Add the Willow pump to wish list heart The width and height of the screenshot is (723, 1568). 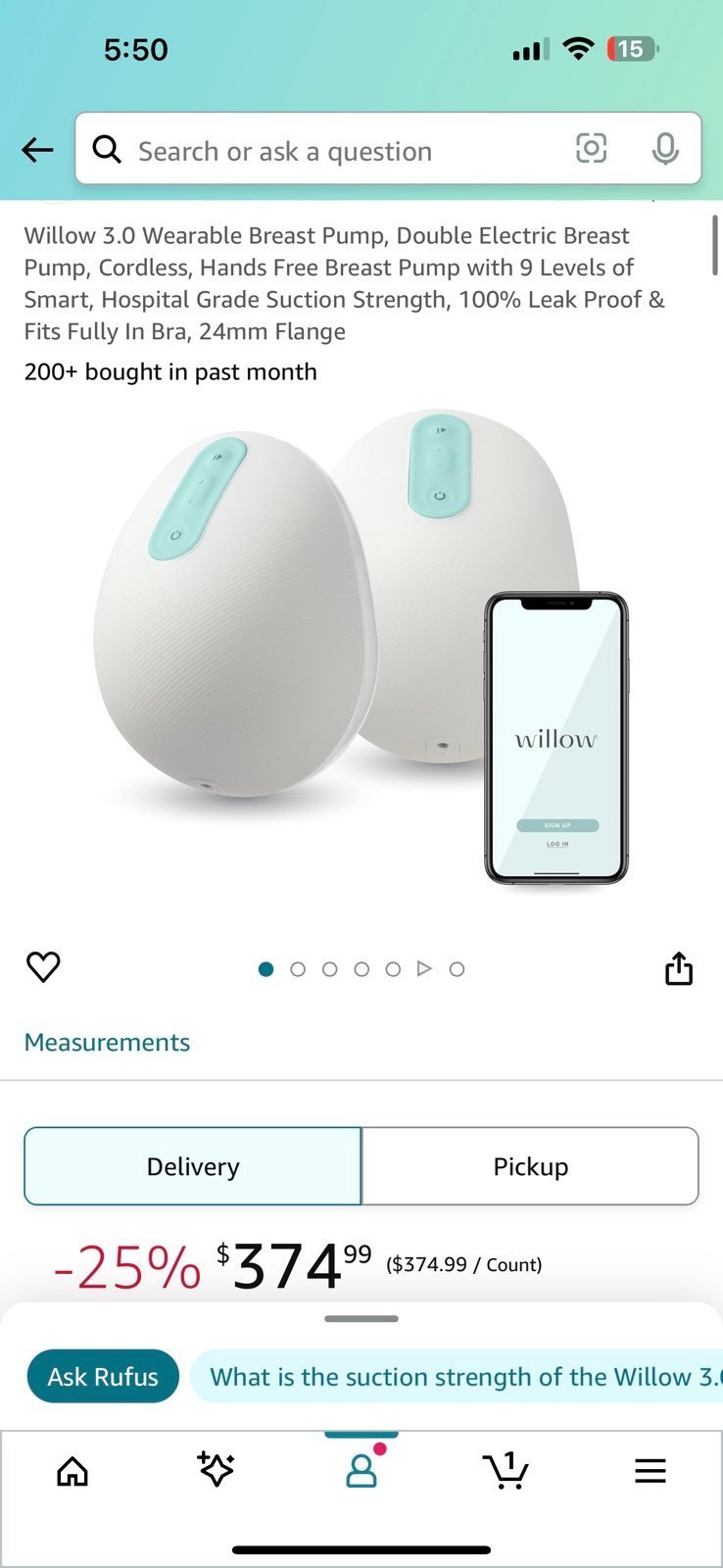(43, 967)
